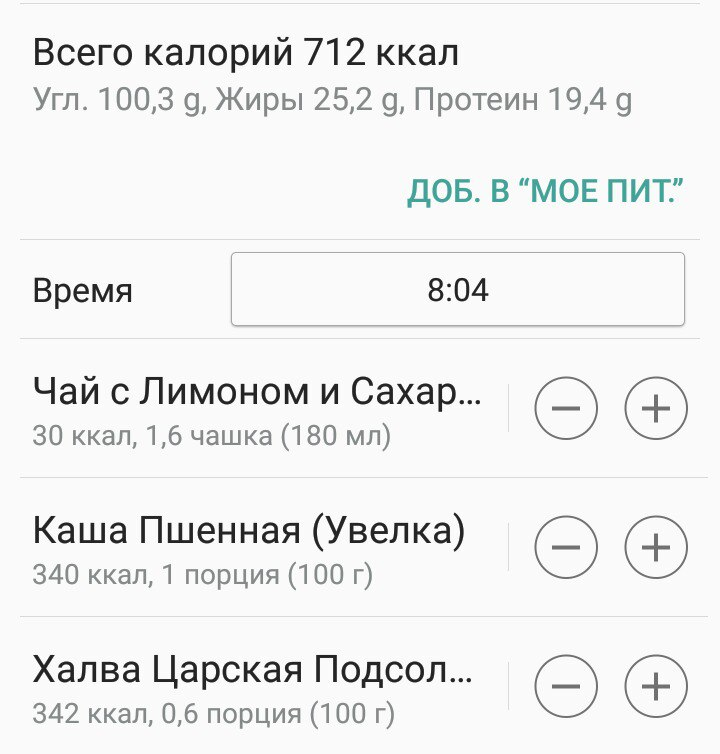720x754 pixels.
Task: Tap ДОБ. В "МОЕ ПИТ." button
Action: click(545, 192)
